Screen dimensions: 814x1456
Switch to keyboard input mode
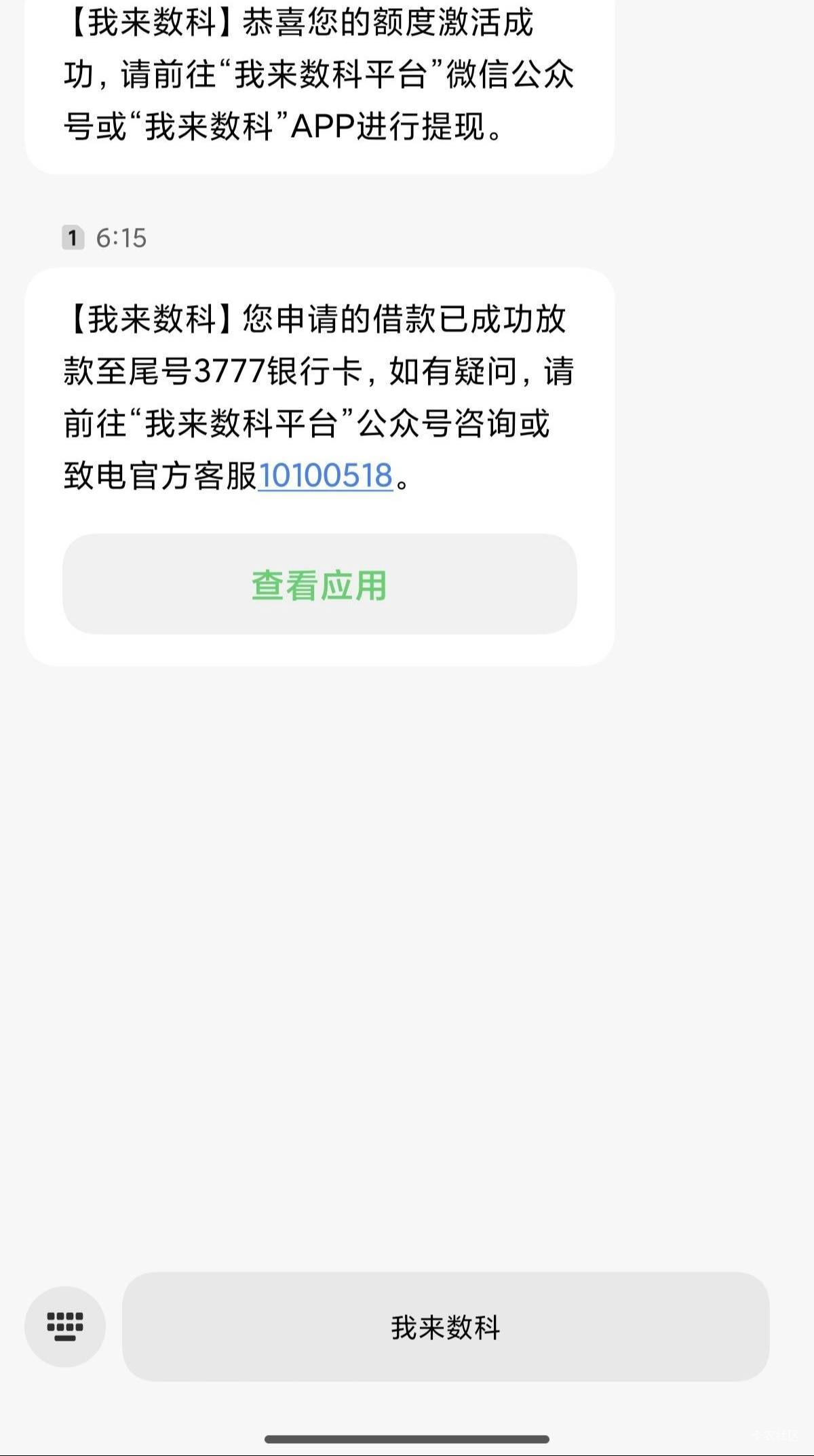pos(65,1326)
